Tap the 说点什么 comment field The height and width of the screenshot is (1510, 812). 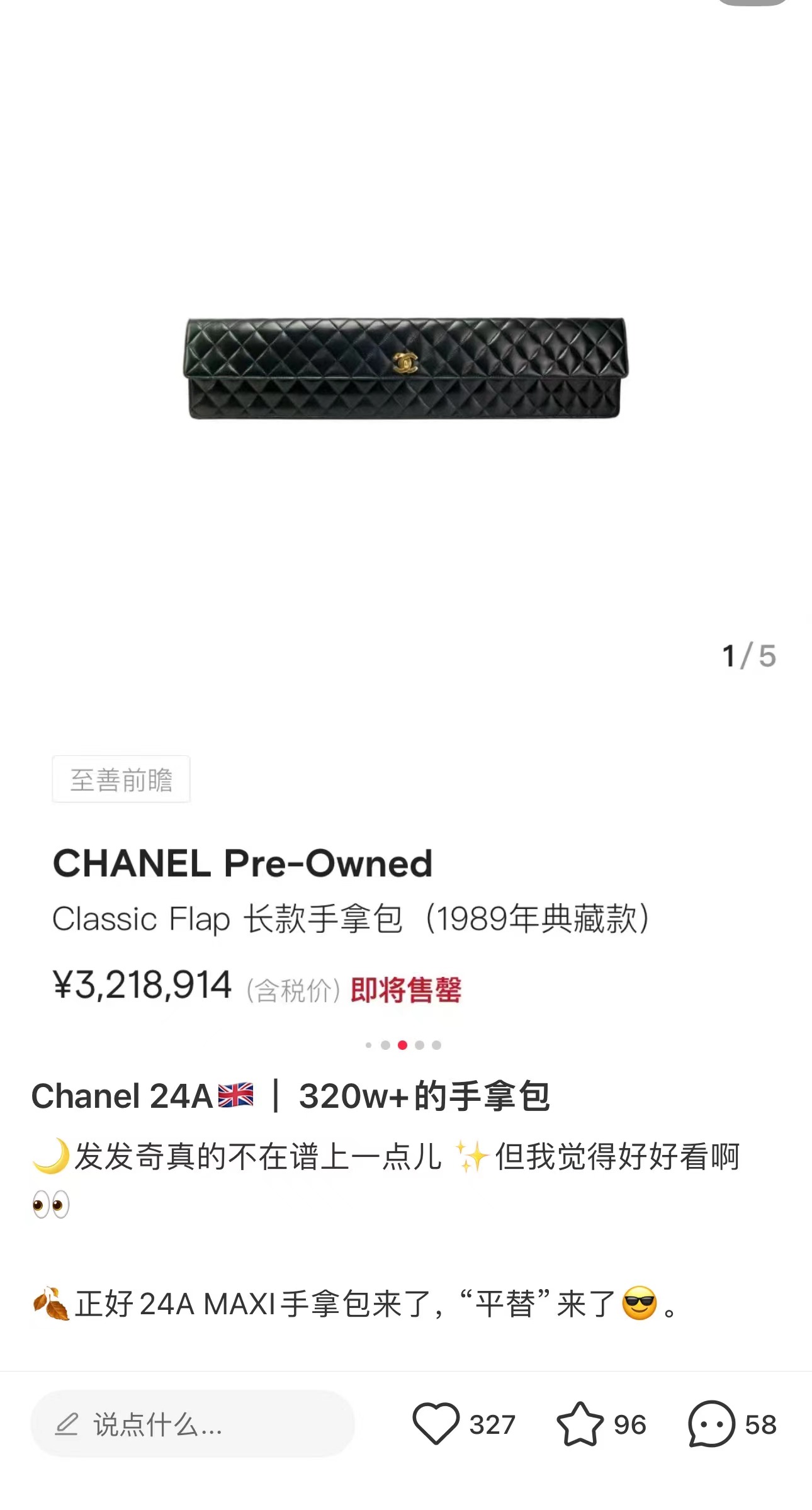coord(193,1424)
